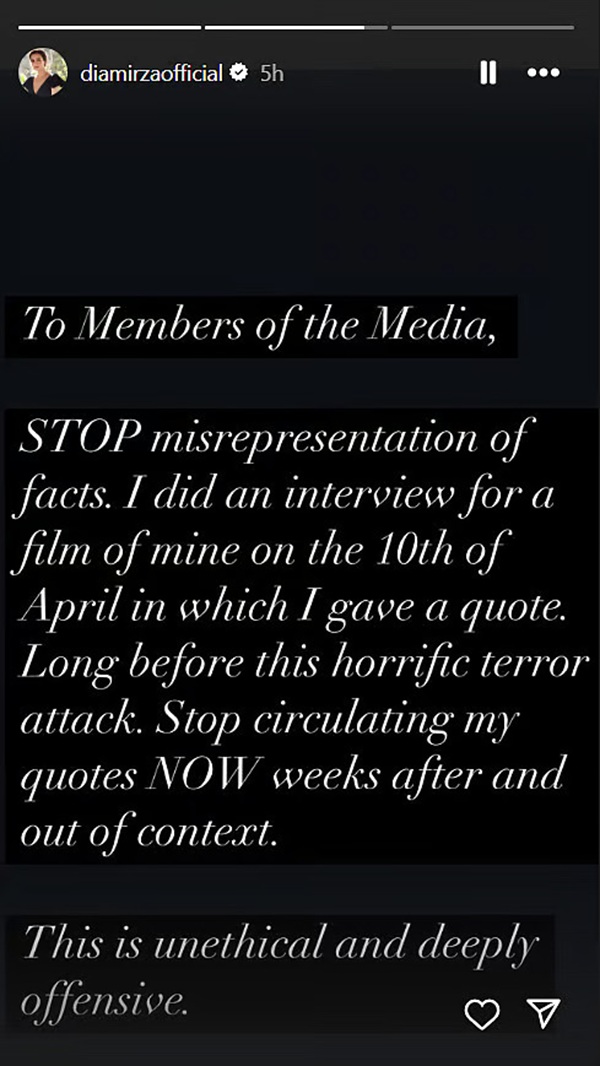Image resolution: width=600 pixels, height=1066 pixels.
Task: Open diamirzaofficial's profile picture
Action: click(42, 72)
